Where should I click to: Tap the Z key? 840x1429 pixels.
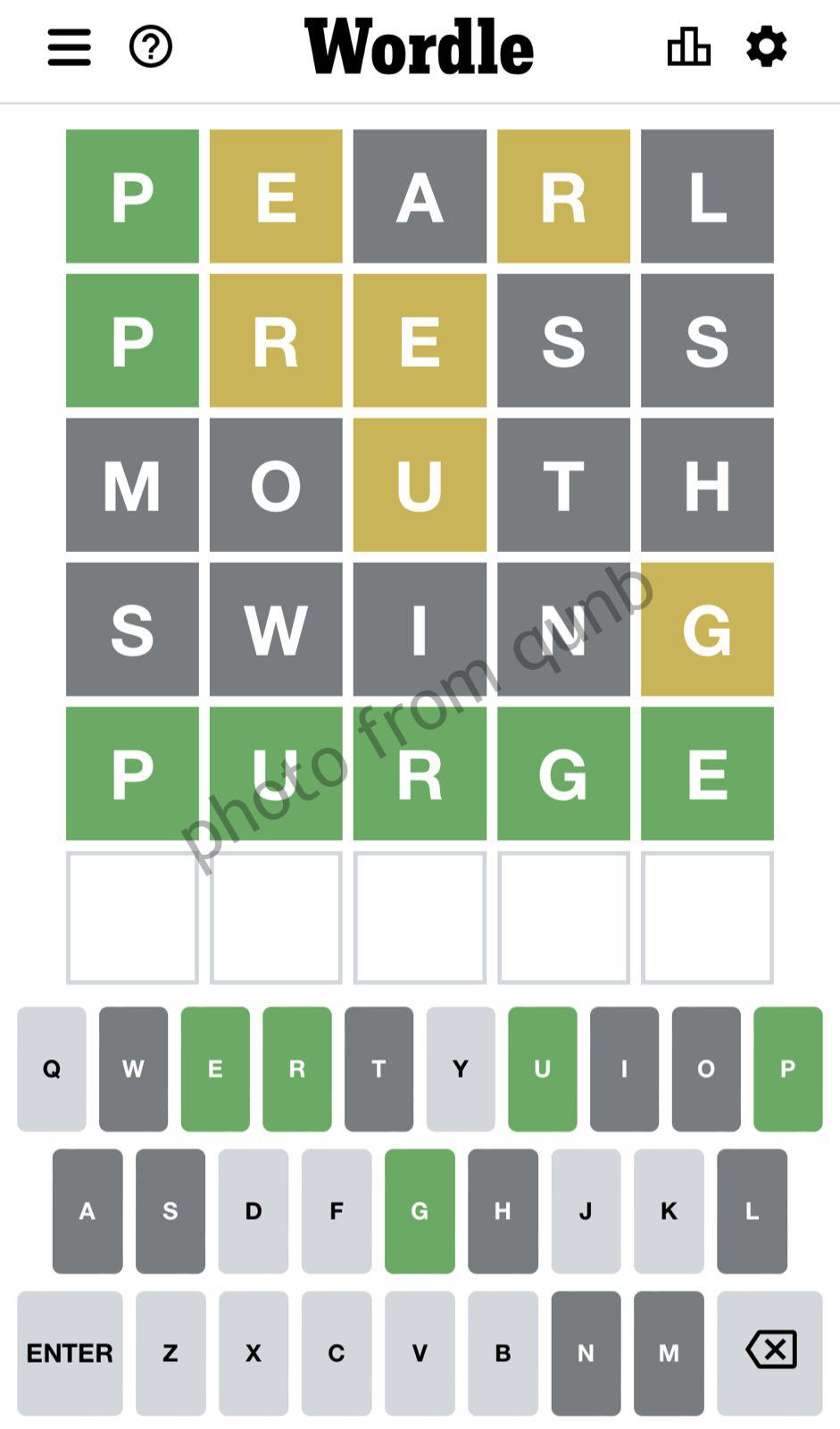click(170, 1352)
